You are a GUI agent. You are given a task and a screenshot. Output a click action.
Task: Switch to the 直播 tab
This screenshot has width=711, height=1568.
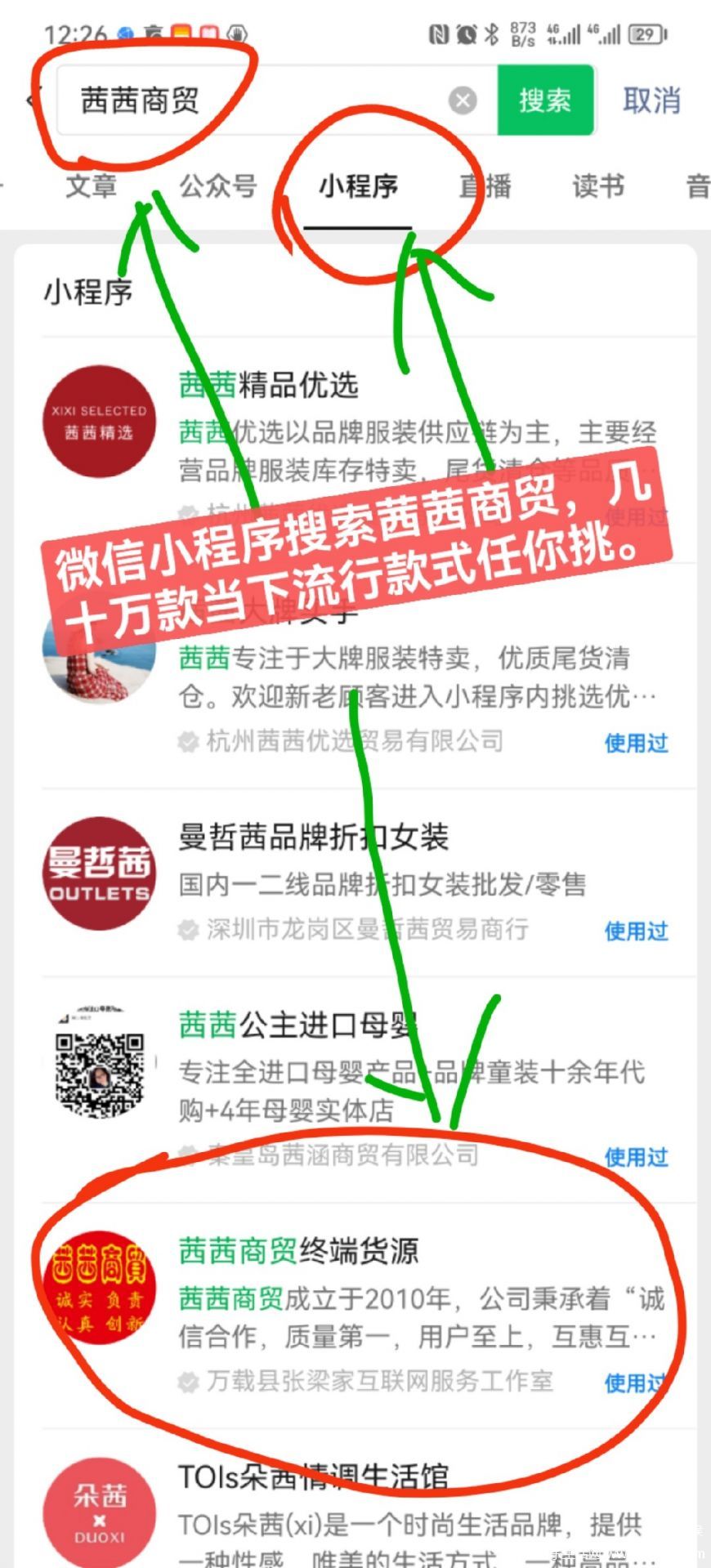pyautogui.click(x=485, y=185)
